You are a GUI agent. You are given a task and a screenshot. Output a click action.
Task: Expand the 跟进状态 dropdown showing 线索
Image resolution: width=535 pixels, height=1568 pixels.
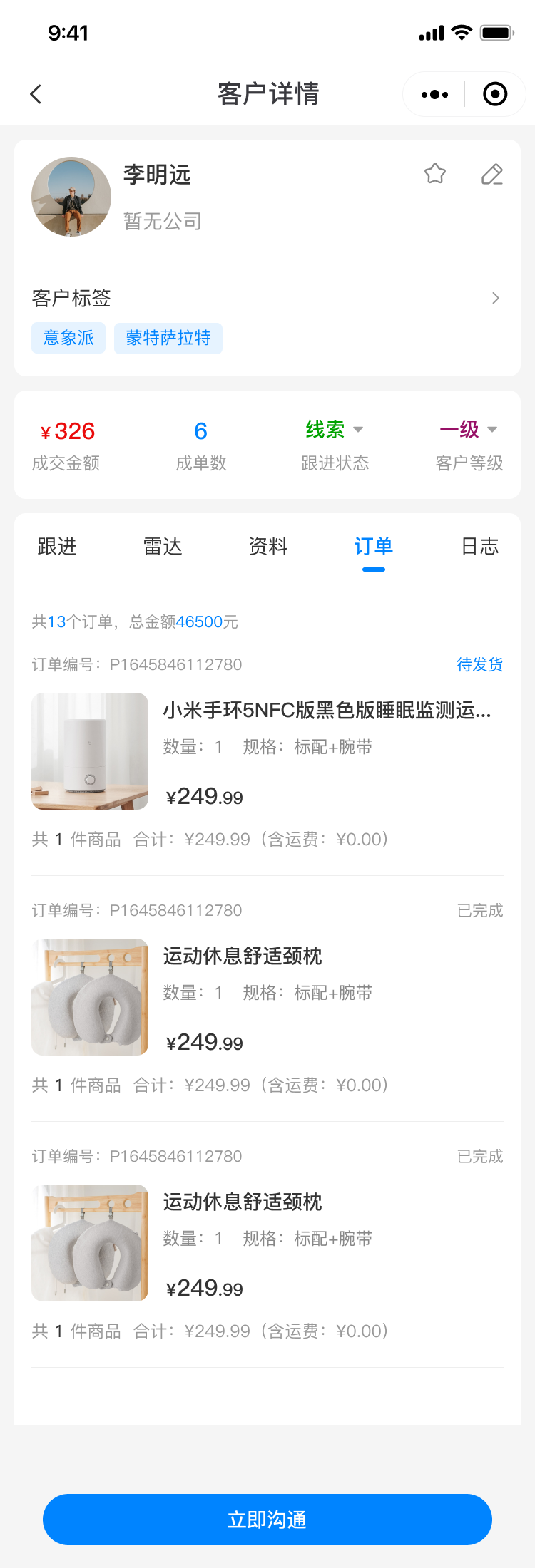point(335,430)
